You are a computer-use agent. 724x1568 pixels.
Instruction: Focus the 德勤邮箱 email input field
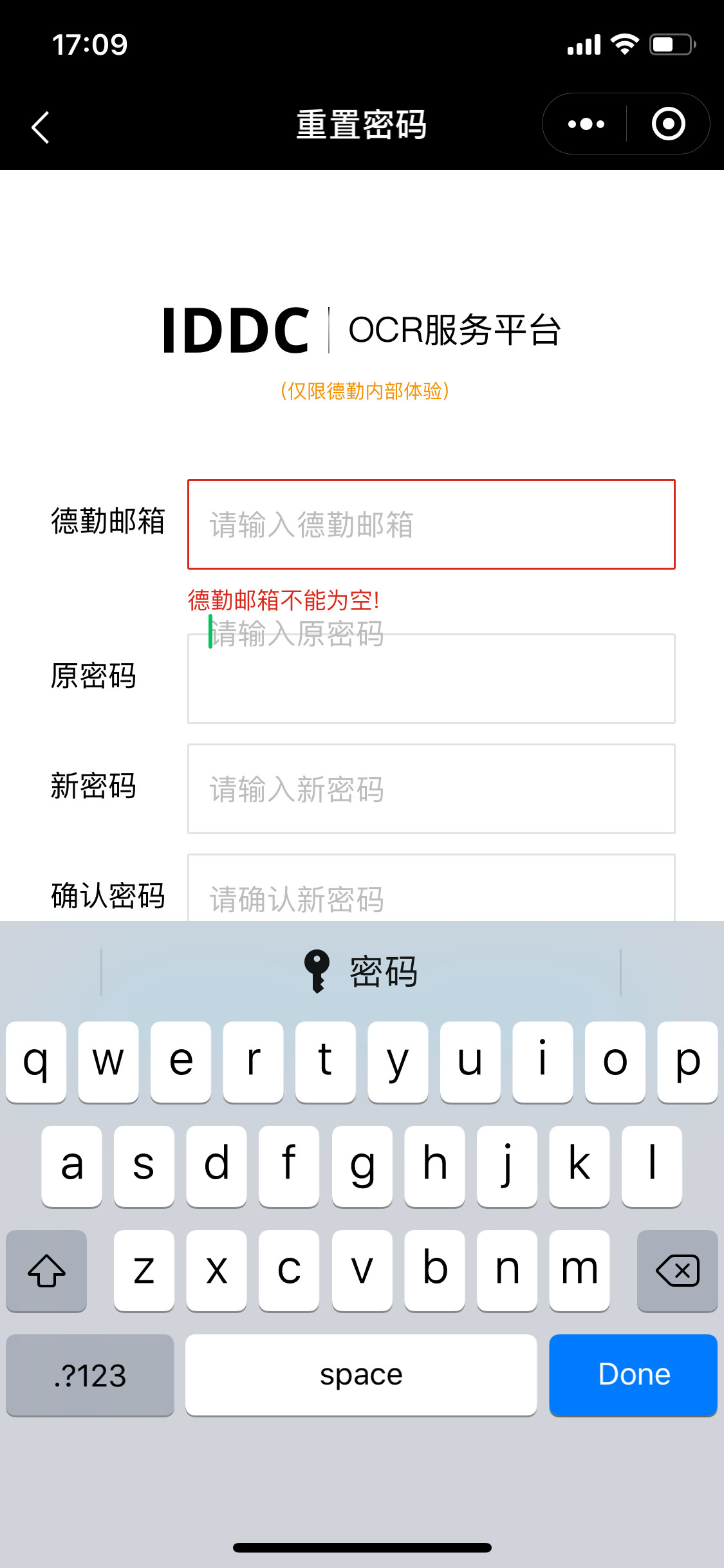(431, 524)
